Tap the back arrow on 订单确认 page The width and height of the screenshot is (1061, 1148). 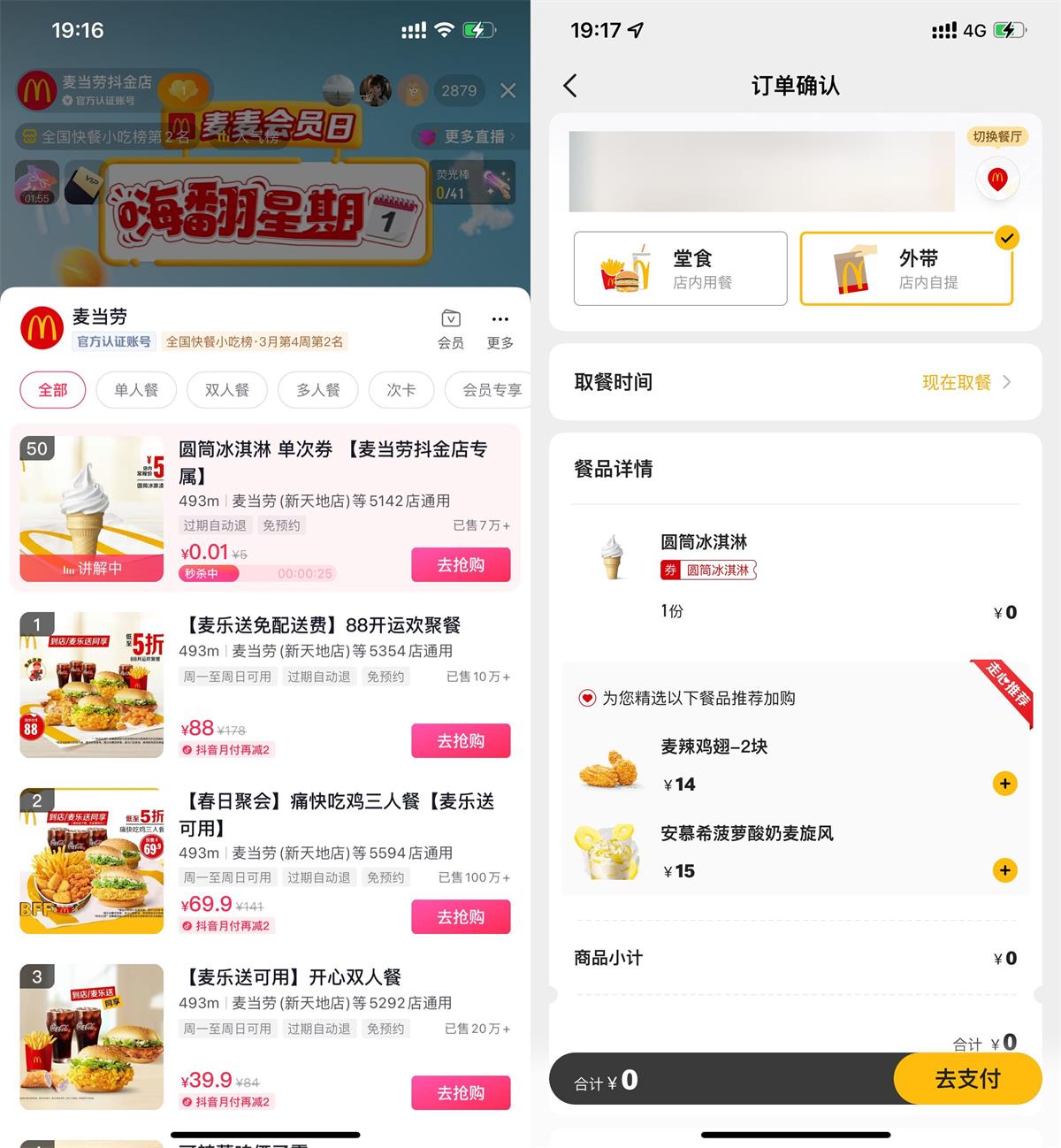[x=570, y=86]
